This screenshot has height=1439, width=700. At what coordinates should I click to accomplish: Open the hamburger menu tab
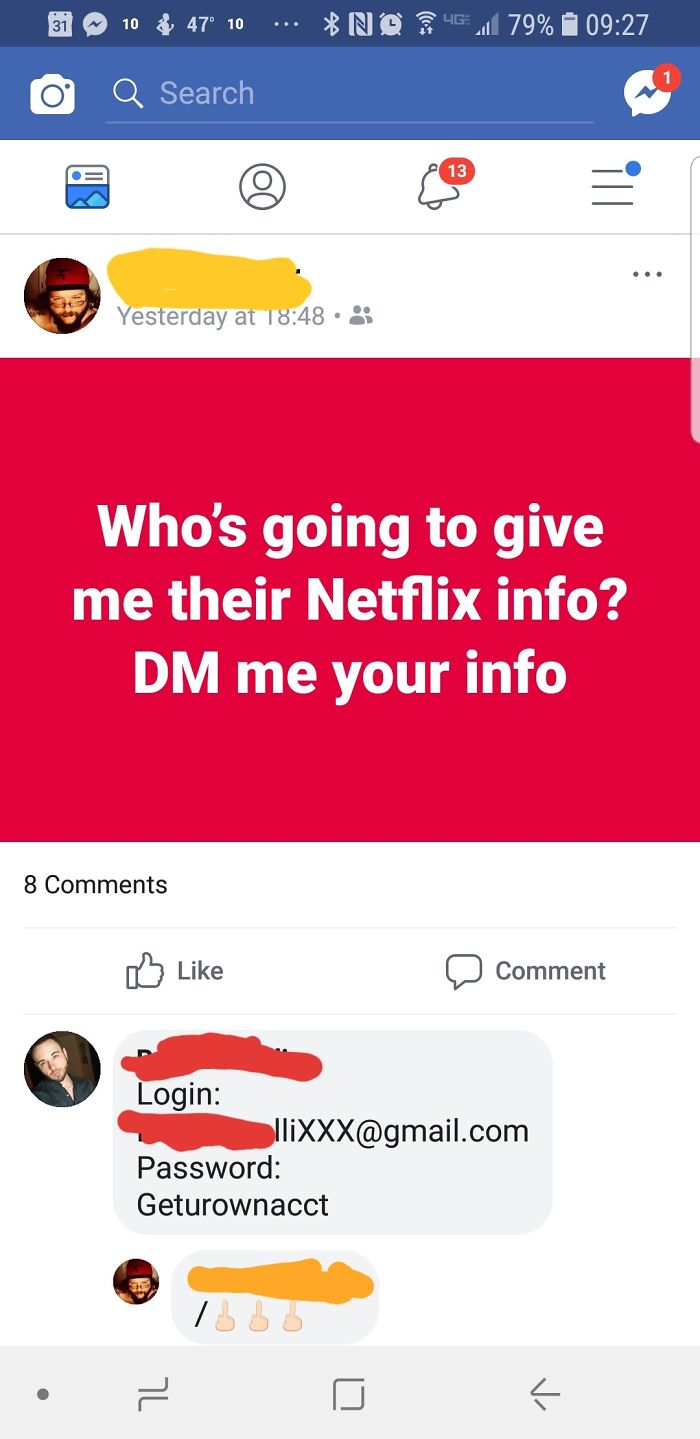pos(613,187)
